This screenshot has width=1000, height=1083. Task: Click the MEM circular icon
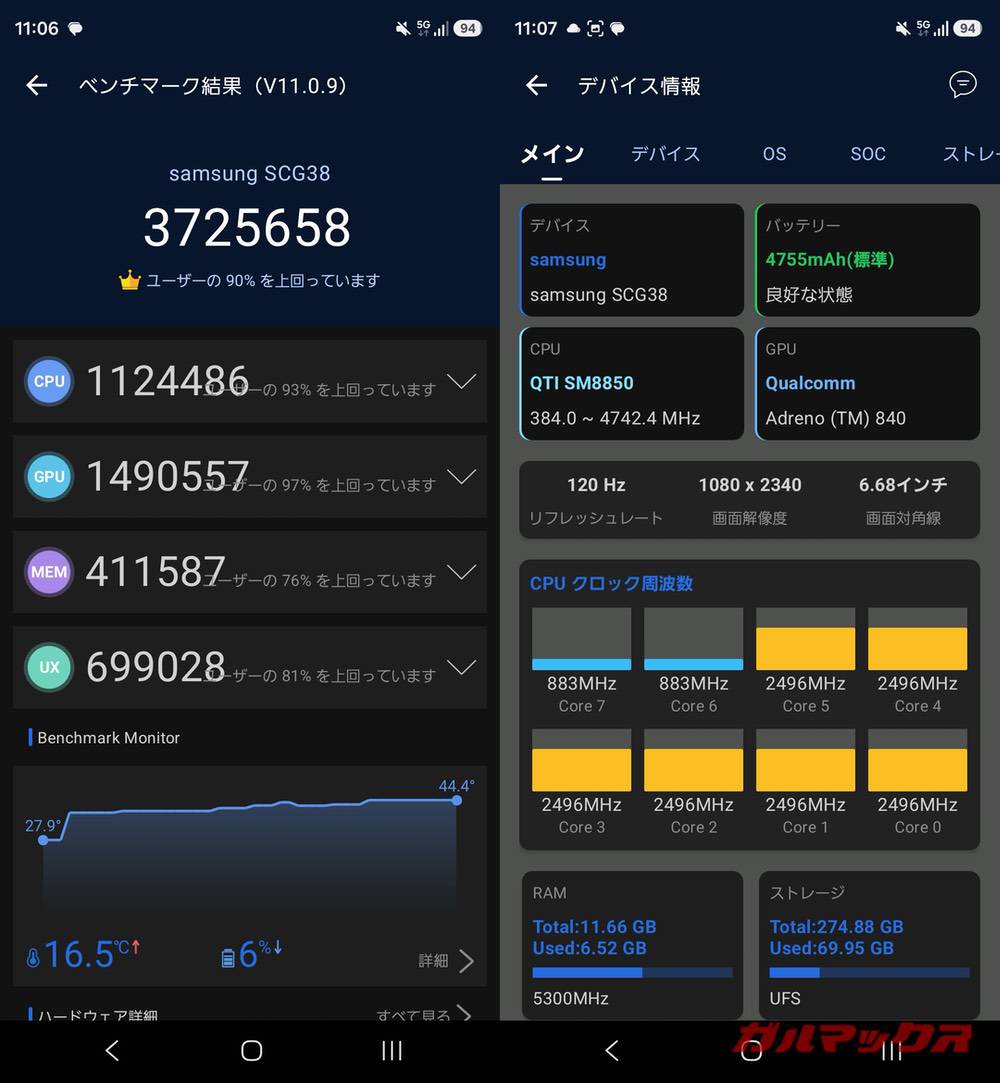48,572
